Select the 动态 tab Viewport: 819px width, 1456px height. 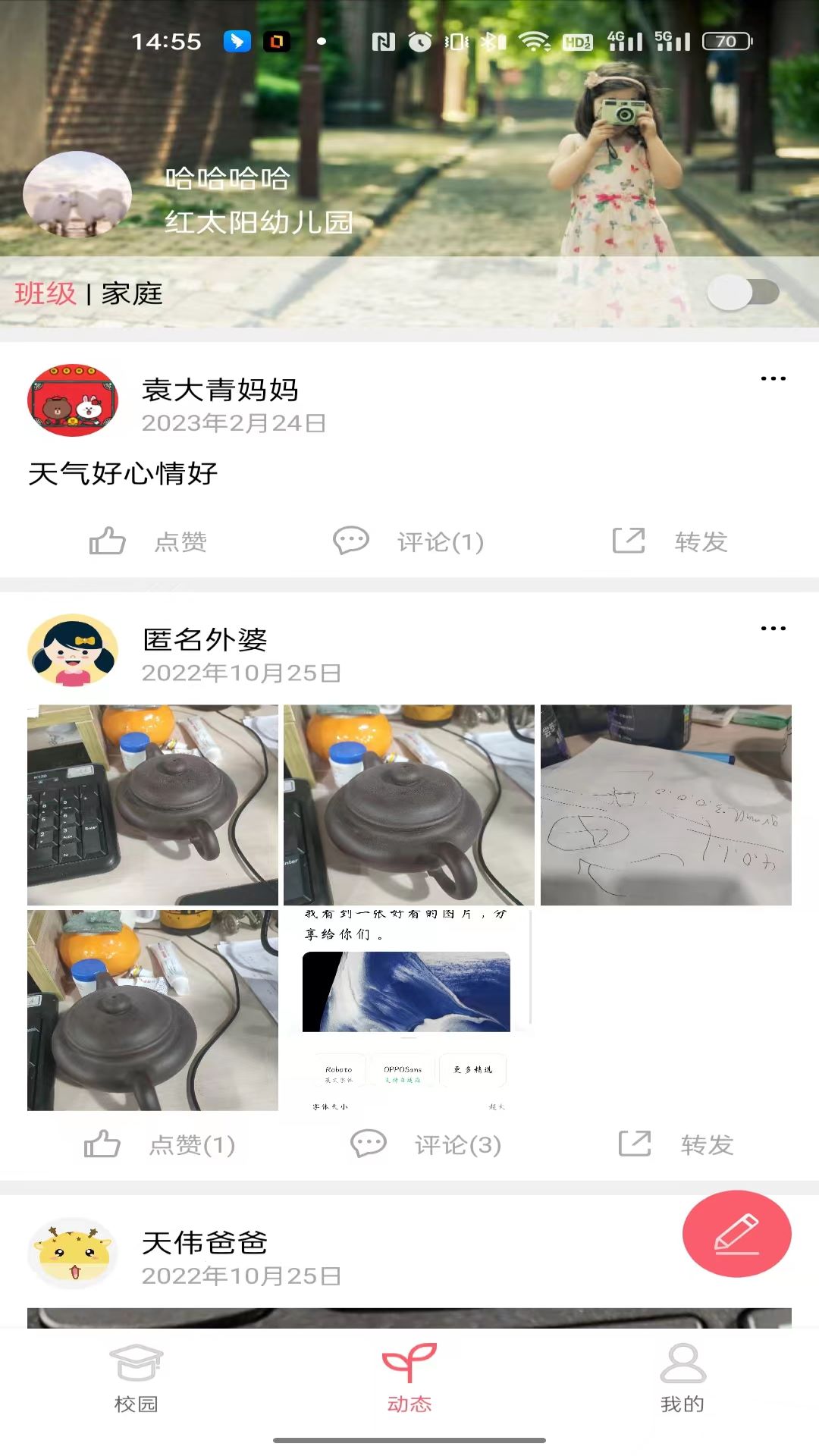(409, 1376)
